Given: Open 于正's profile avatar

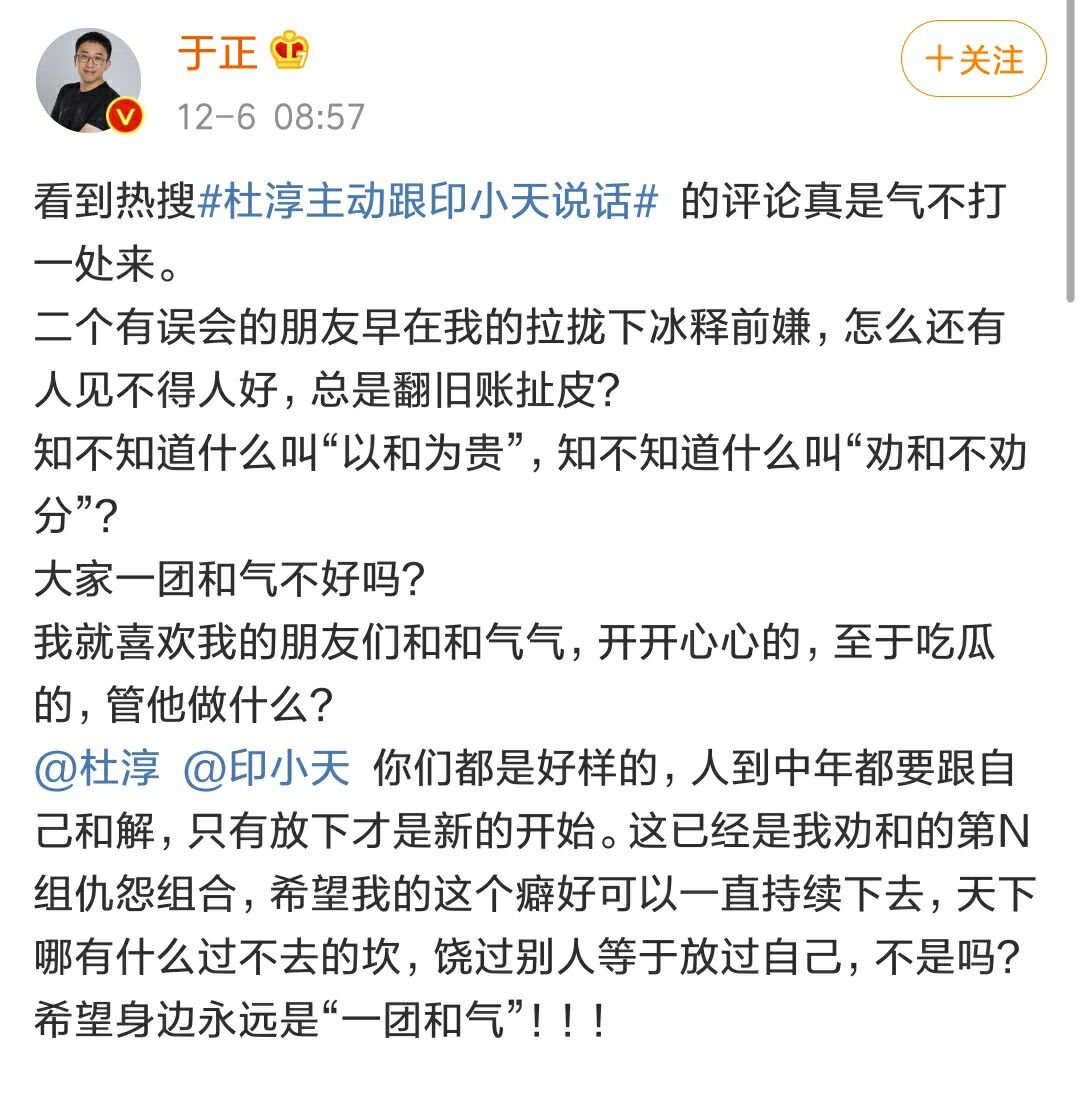Looking at the screenshot, I should [88, 82].
